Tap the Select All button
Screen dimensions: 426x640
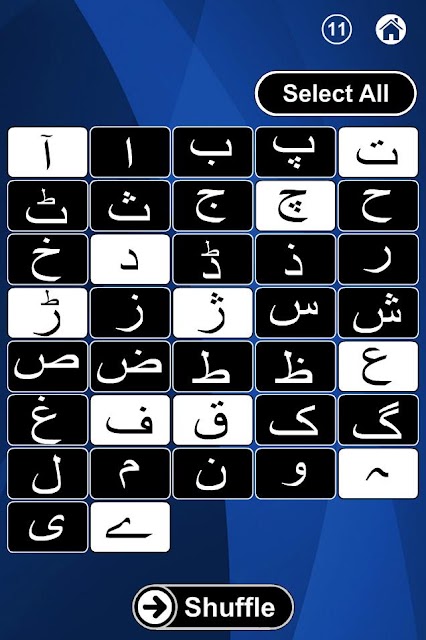click(335, 93)
